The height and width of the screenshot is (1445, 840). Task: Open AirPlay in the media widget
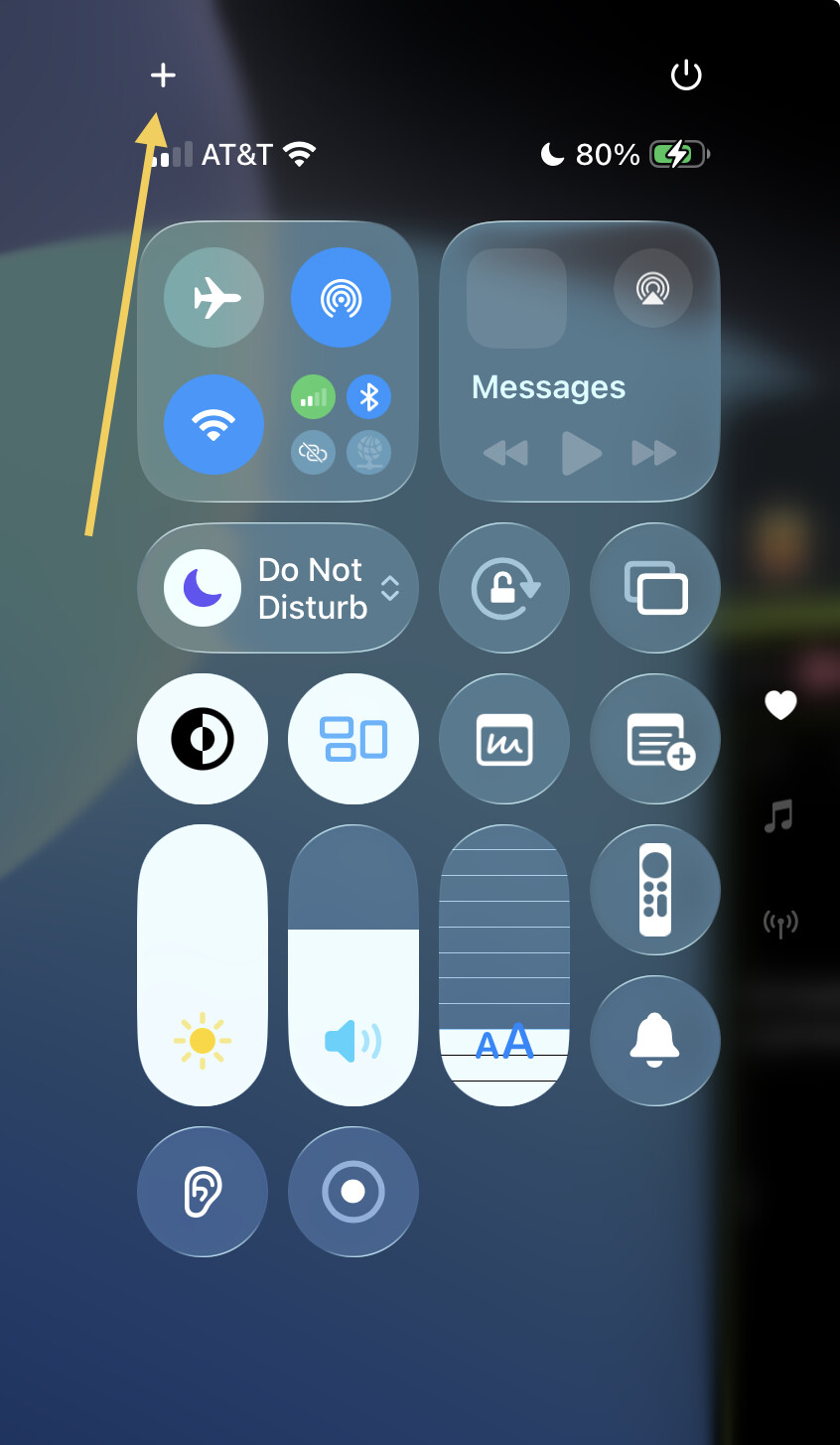(x=652, y=289)
